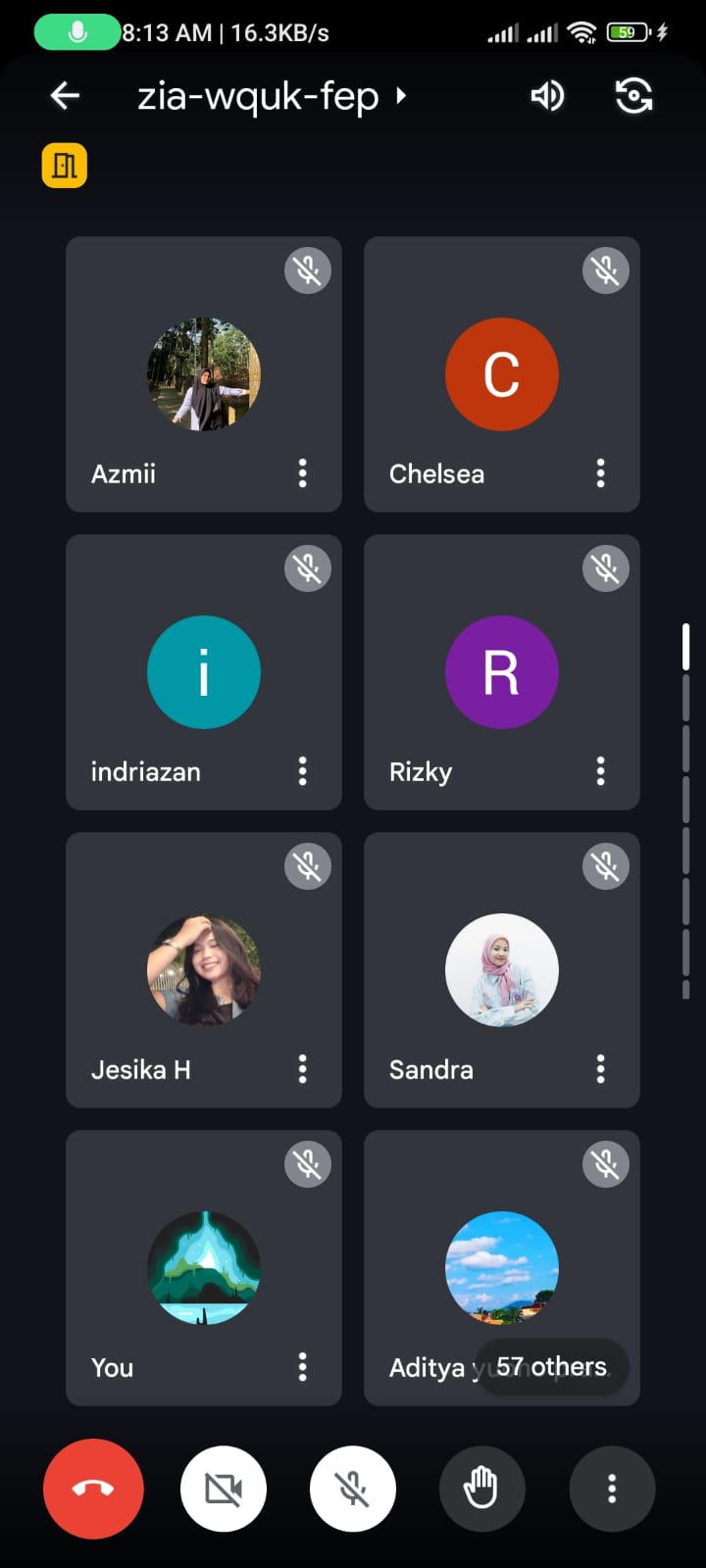Image resolution: width=706 pixels, height=1568 pixels.
Task: Open more call options menu
Action: [x=612, y=1489]
